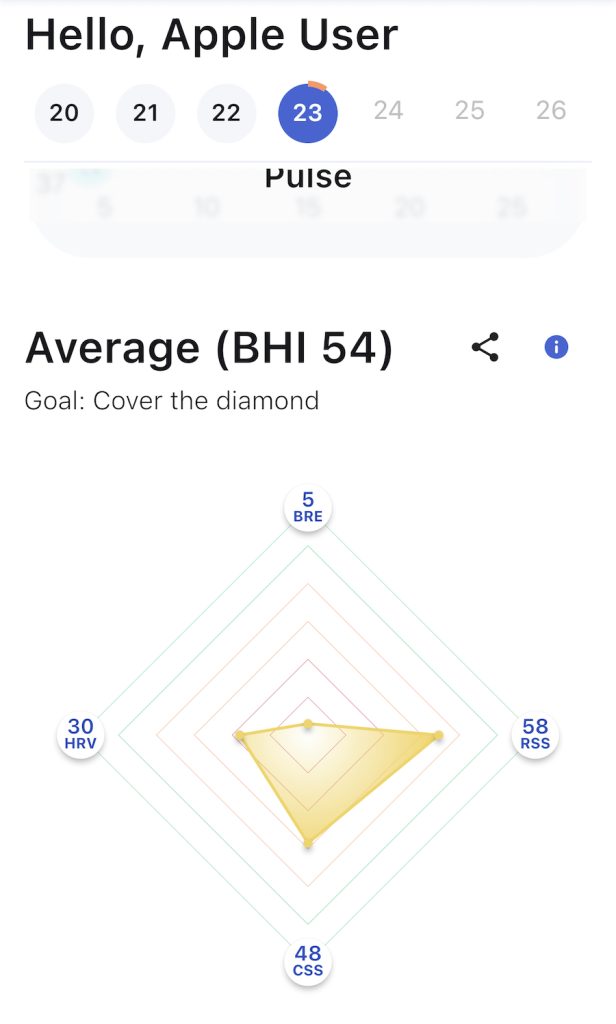This screenshot has height=1024, width=616.
Task: View the CSS 48 metric details
Action: pyautogui.click(x=308, y=963)
